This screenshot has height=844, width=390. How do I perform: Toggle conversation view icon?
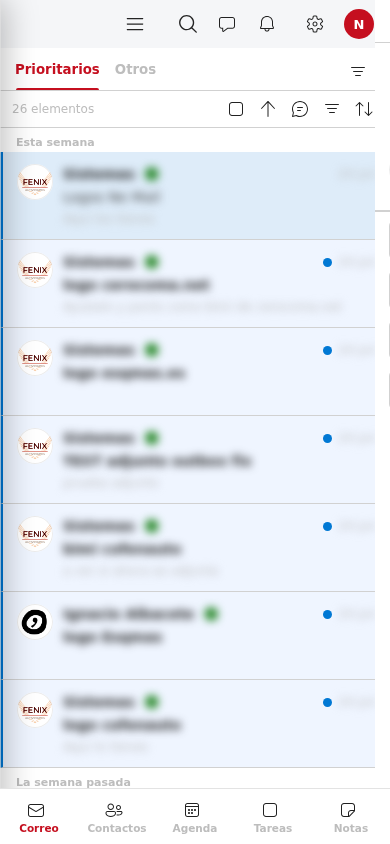tap(300, 109)
